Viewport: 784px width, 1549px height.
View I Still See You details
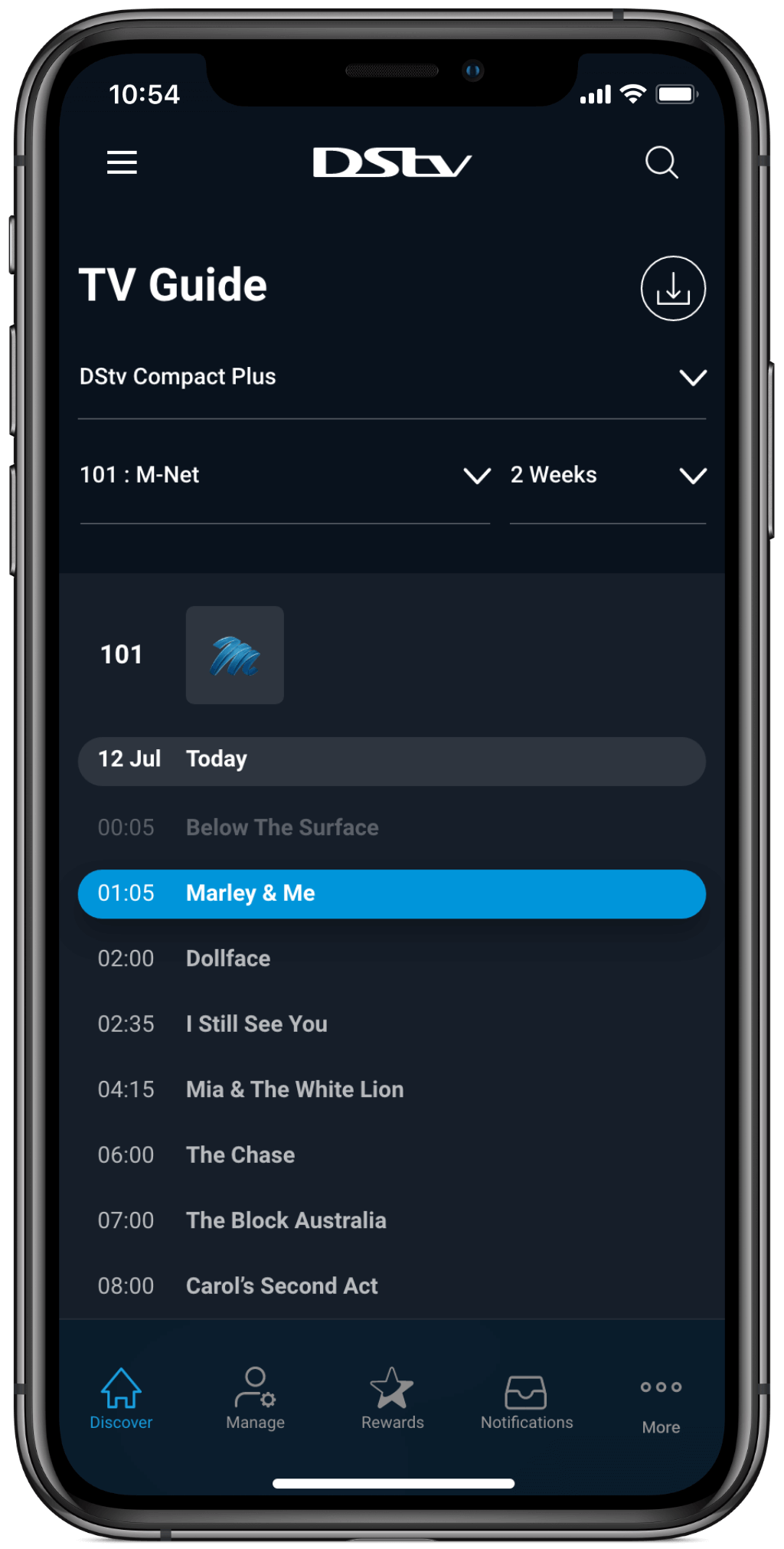coord(256,1024)
